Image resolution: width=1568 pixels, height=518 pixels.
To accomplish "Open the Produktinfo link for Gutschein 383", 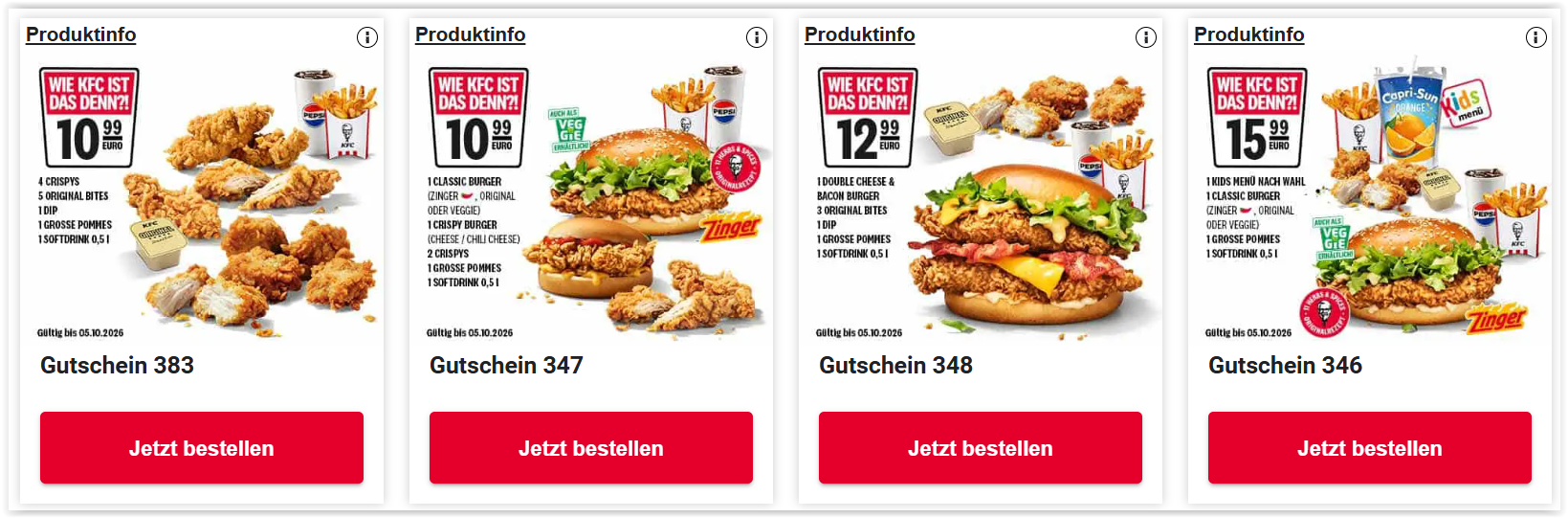I will pyautogui.click(x=80, y=34).
